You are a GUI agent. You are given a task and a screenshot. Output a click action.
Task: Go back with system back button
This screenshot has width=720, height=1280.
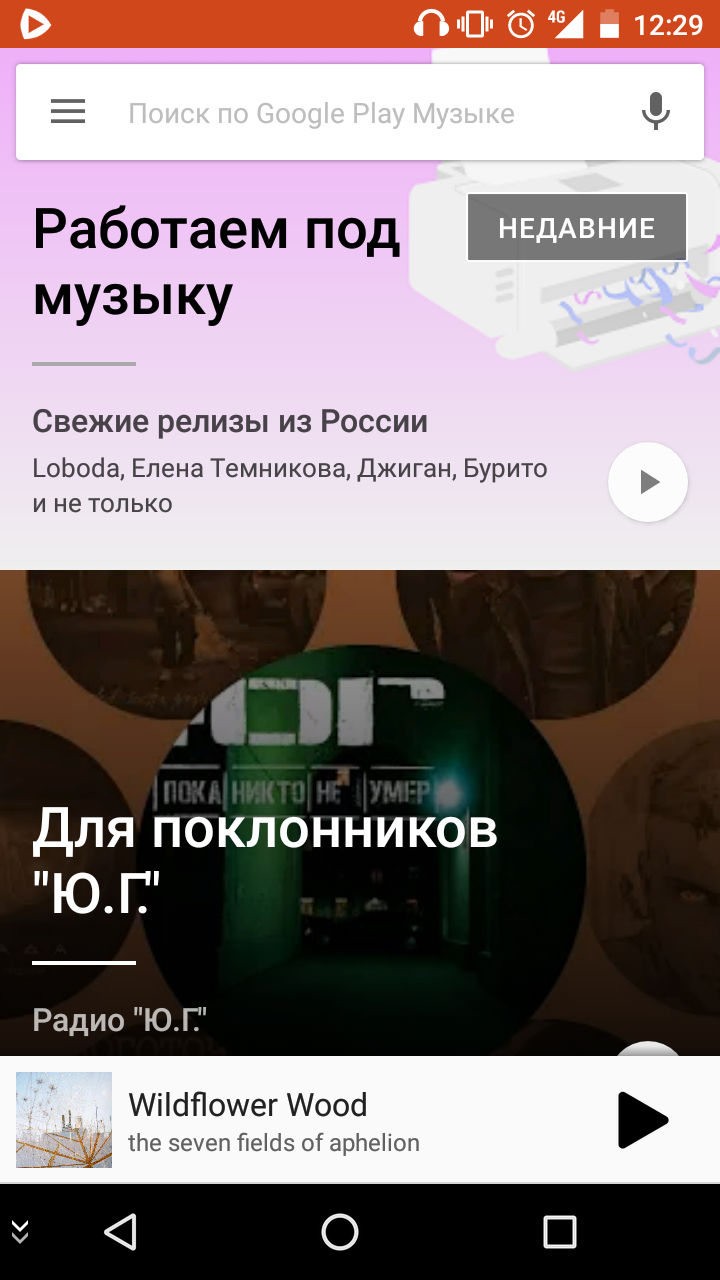pos(120,1232)
